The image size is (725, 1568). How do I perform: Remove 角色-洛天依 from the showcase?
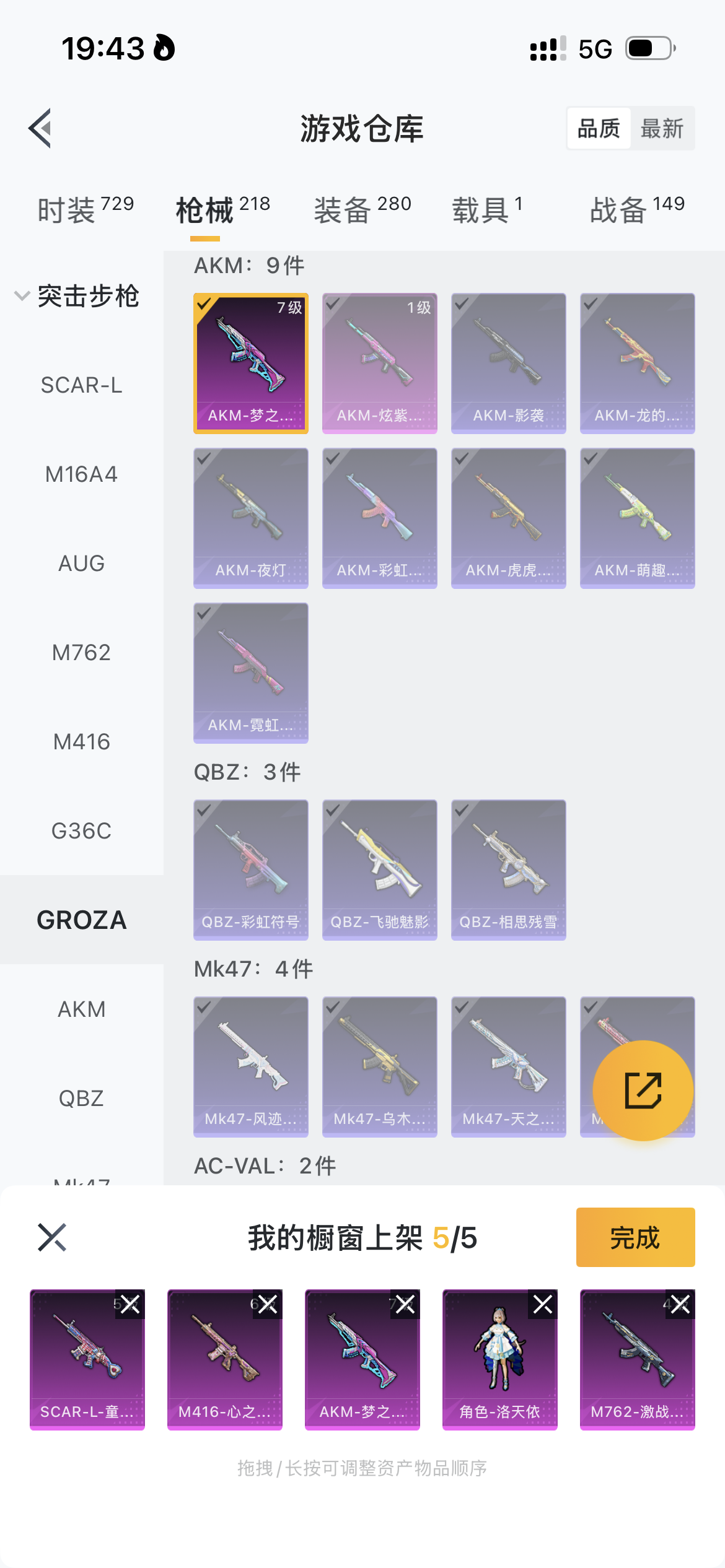tap(543, 1305)
